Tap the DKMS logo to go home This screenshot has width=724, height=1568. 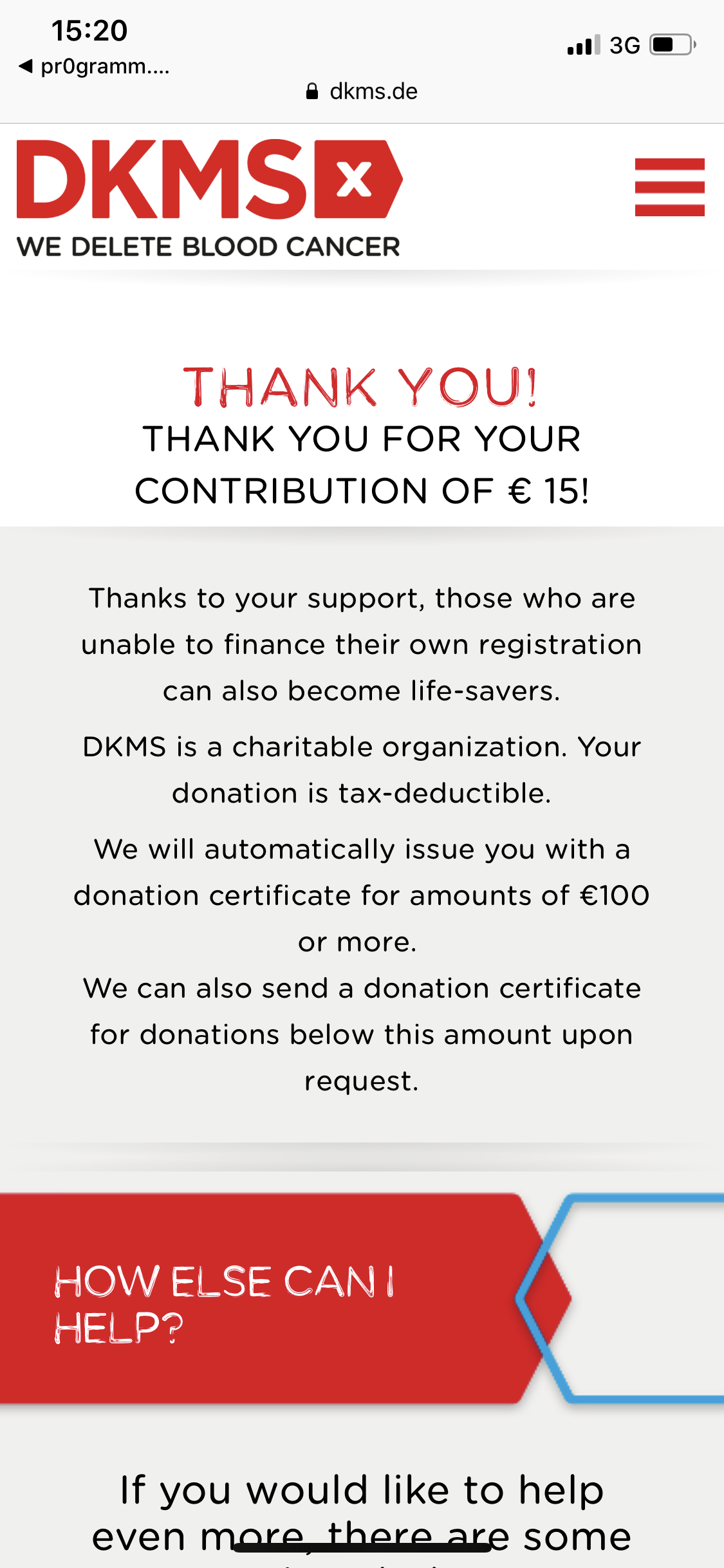pyautogui.click(x=210, y=199)
